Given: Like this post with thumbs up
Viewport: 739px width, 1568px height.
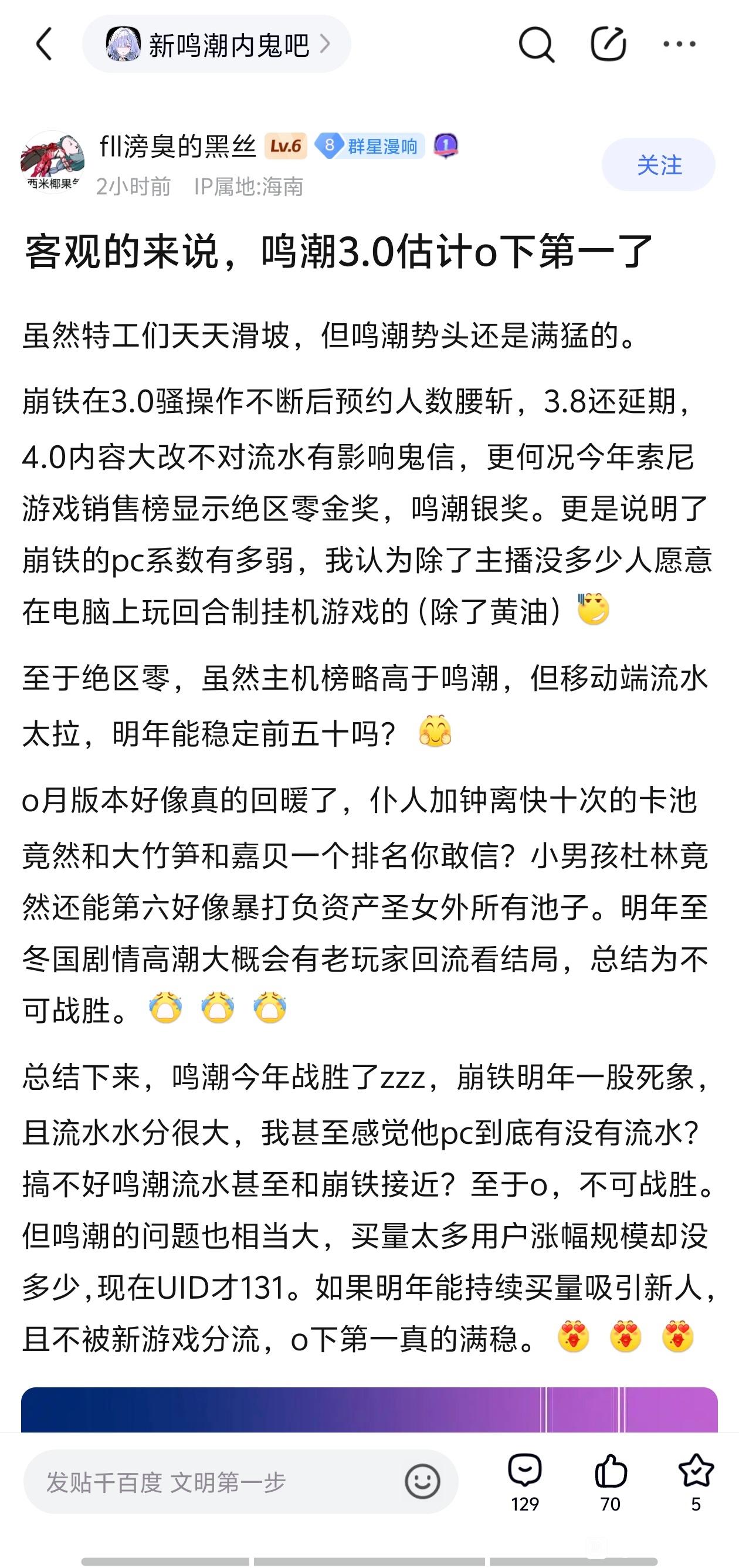Looking at the screenshot, I should [x=610, y=1482].
